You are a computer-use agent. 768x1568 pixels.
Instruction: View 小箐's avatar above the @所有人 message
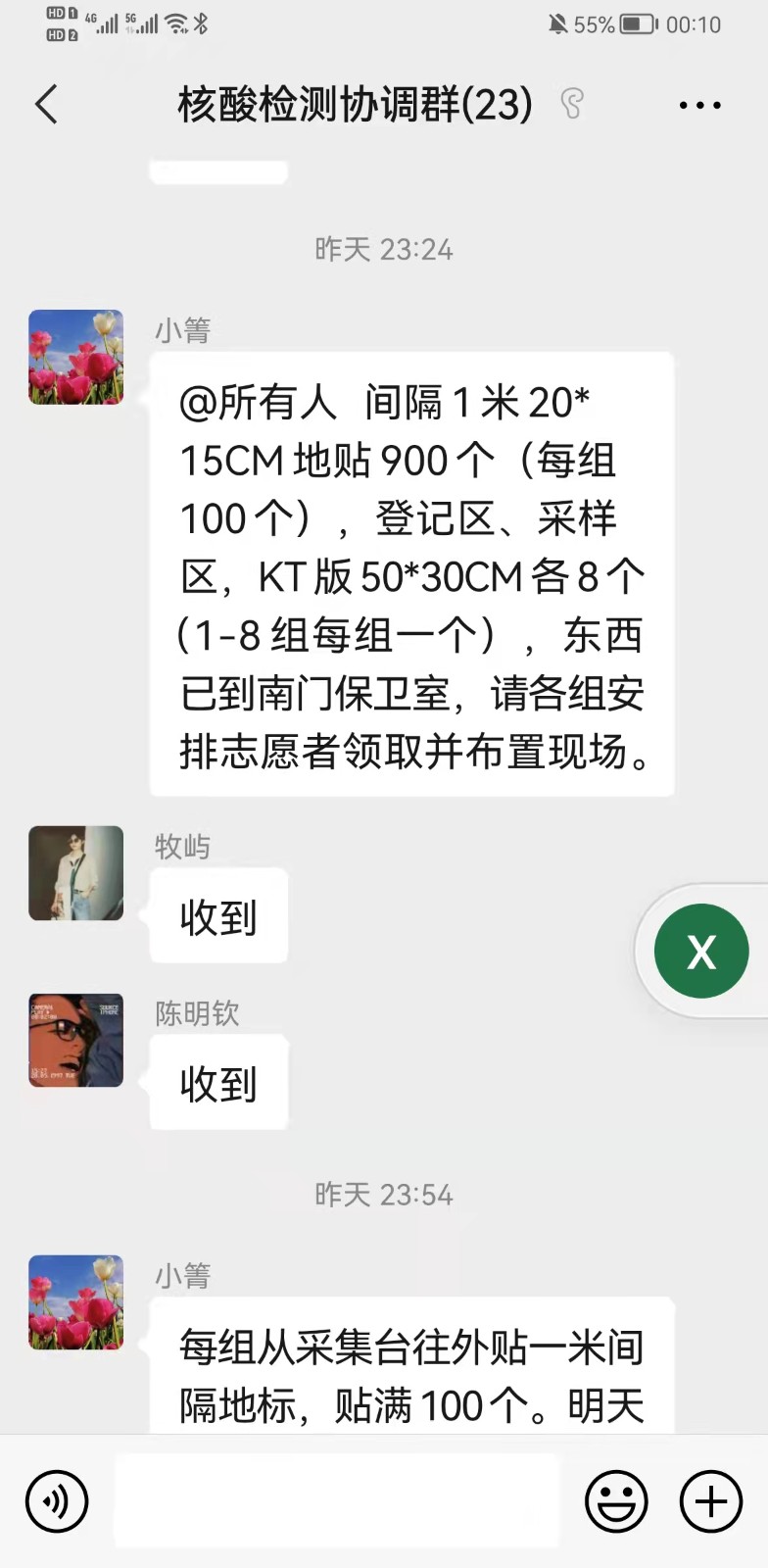click(x=76, y=358)
